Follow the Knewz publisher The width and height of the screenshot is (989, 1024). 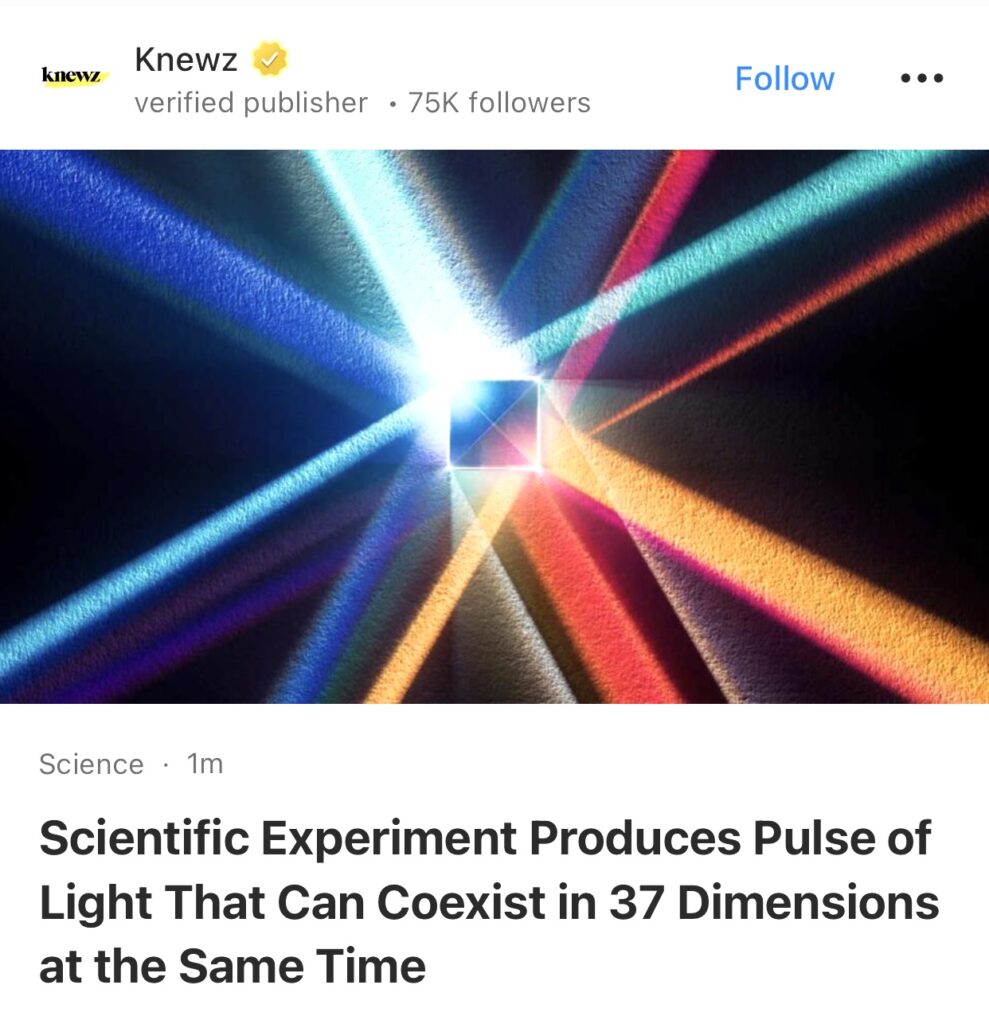pyautogui.click(x=784, y=79)
